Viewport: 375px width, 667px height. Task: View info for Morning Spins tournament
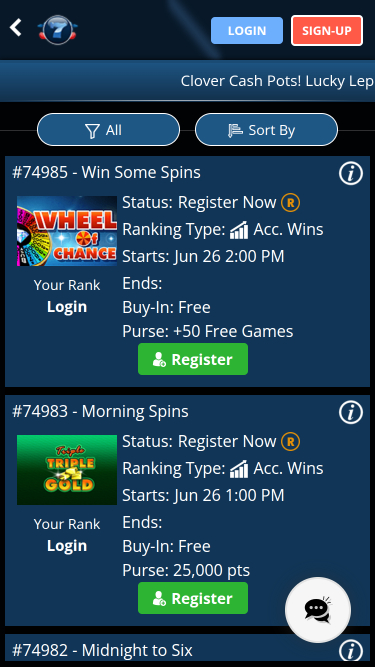tap(351, 412)
